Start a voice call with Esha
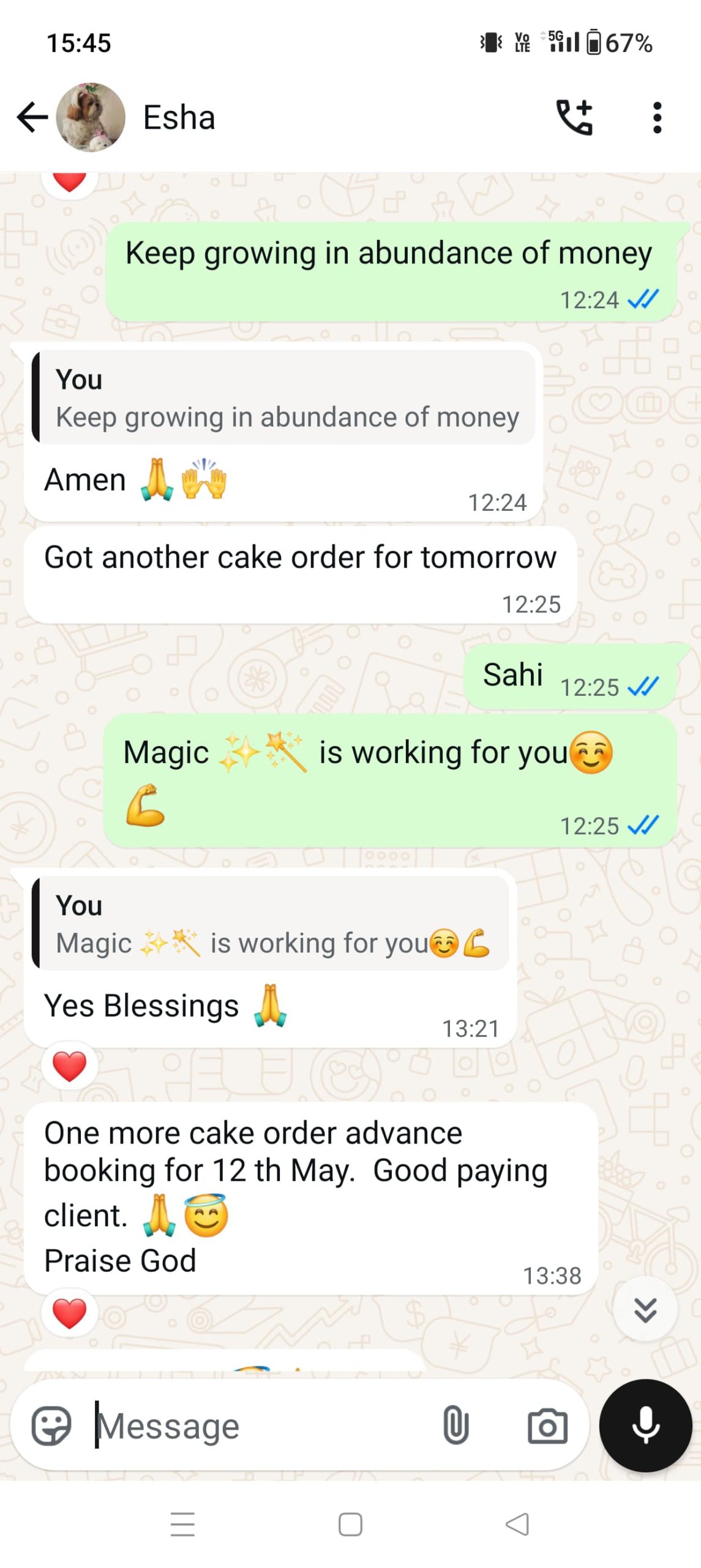 point(575,118)
